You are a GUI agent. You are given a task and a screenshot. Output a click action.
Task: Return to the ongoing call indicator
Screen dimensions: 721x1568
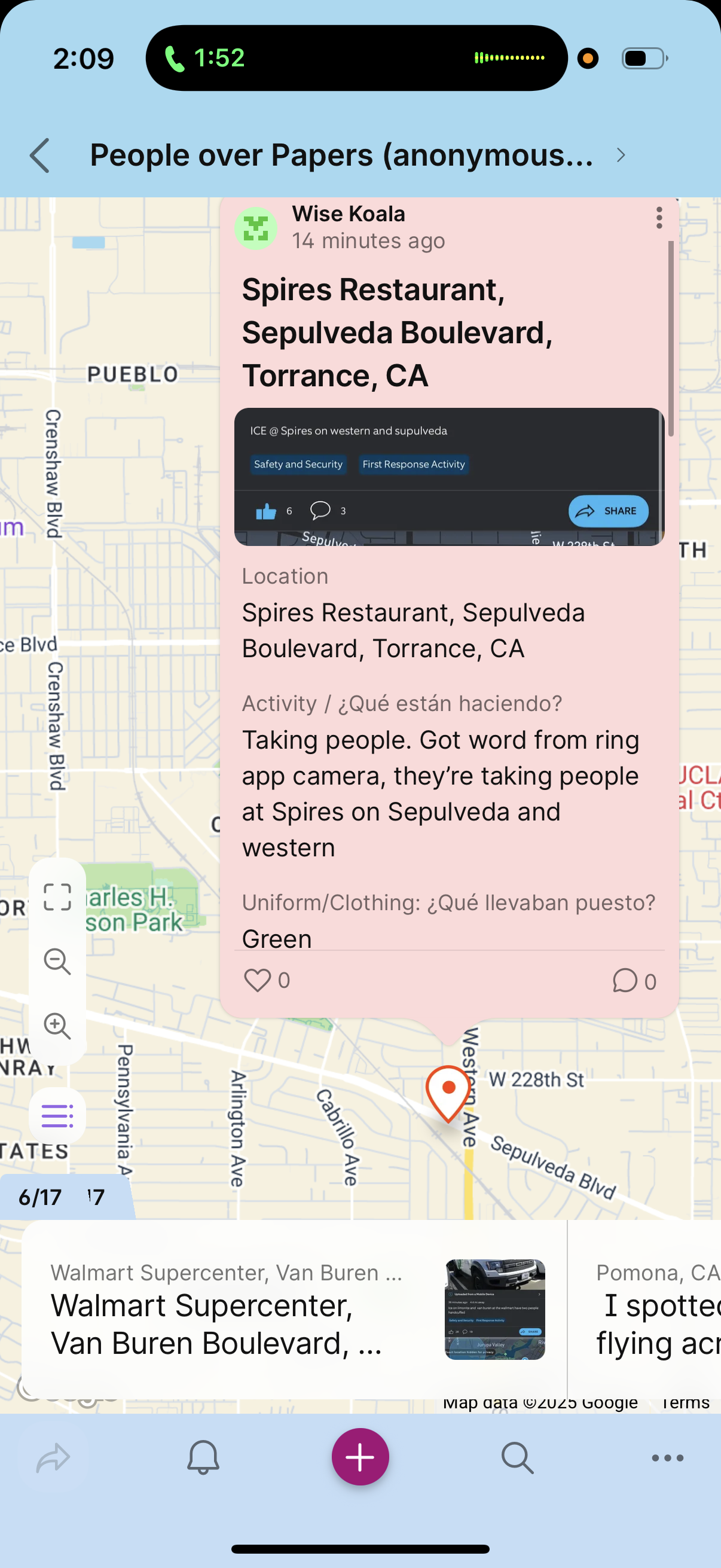pyautogui.click(x=206, y=59)
